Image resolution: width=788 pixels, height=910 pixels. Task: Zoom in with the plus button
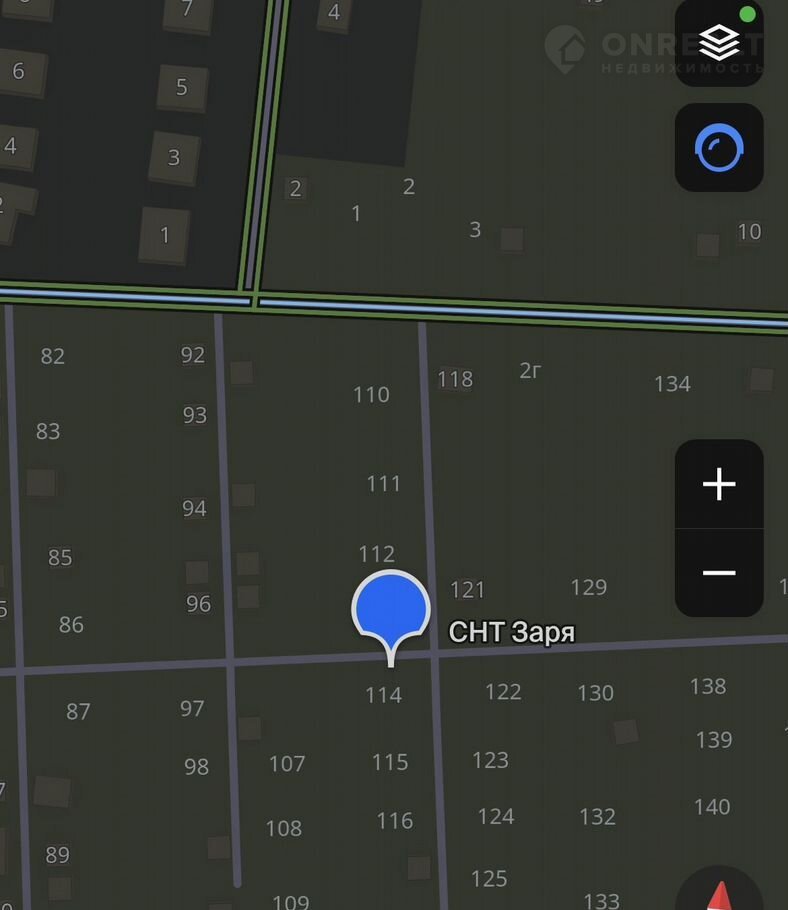tap(719, 485)
